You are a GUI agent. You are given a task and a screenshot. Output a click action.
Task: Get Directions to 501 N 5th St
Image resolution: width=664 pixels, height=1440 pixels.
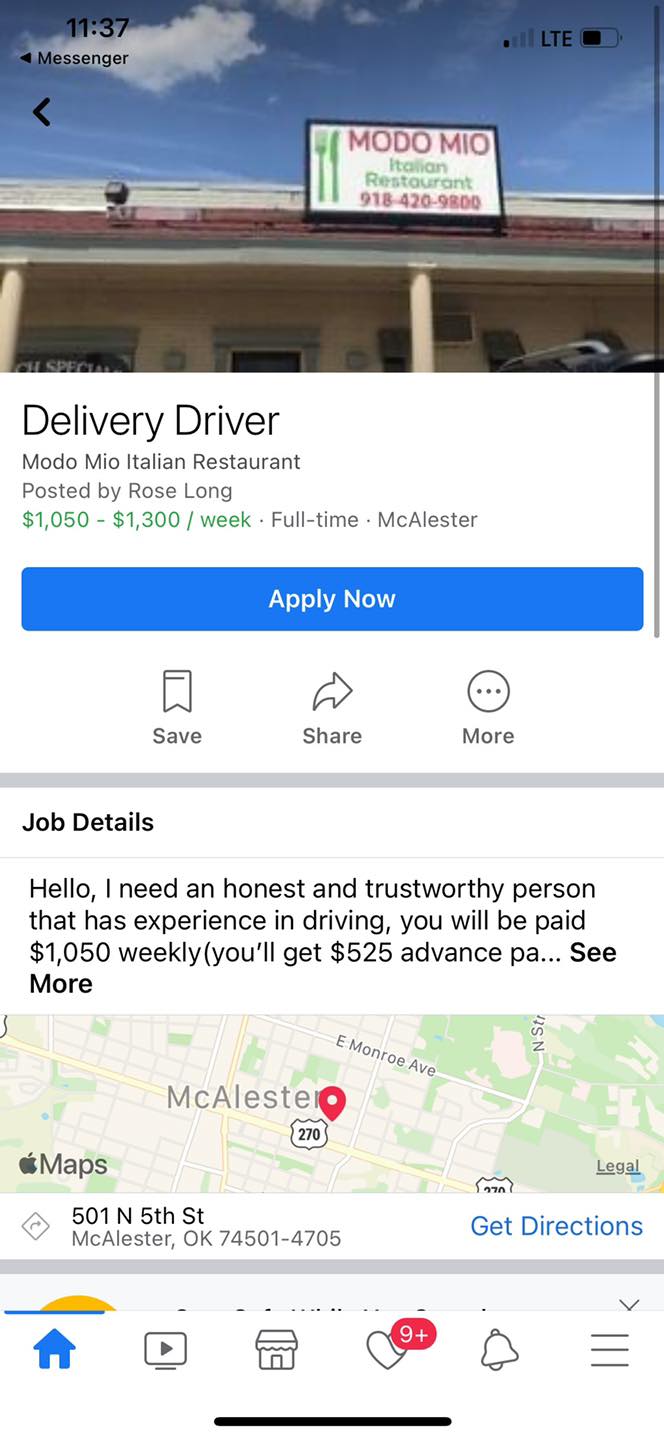click(x=556, y=1226)
